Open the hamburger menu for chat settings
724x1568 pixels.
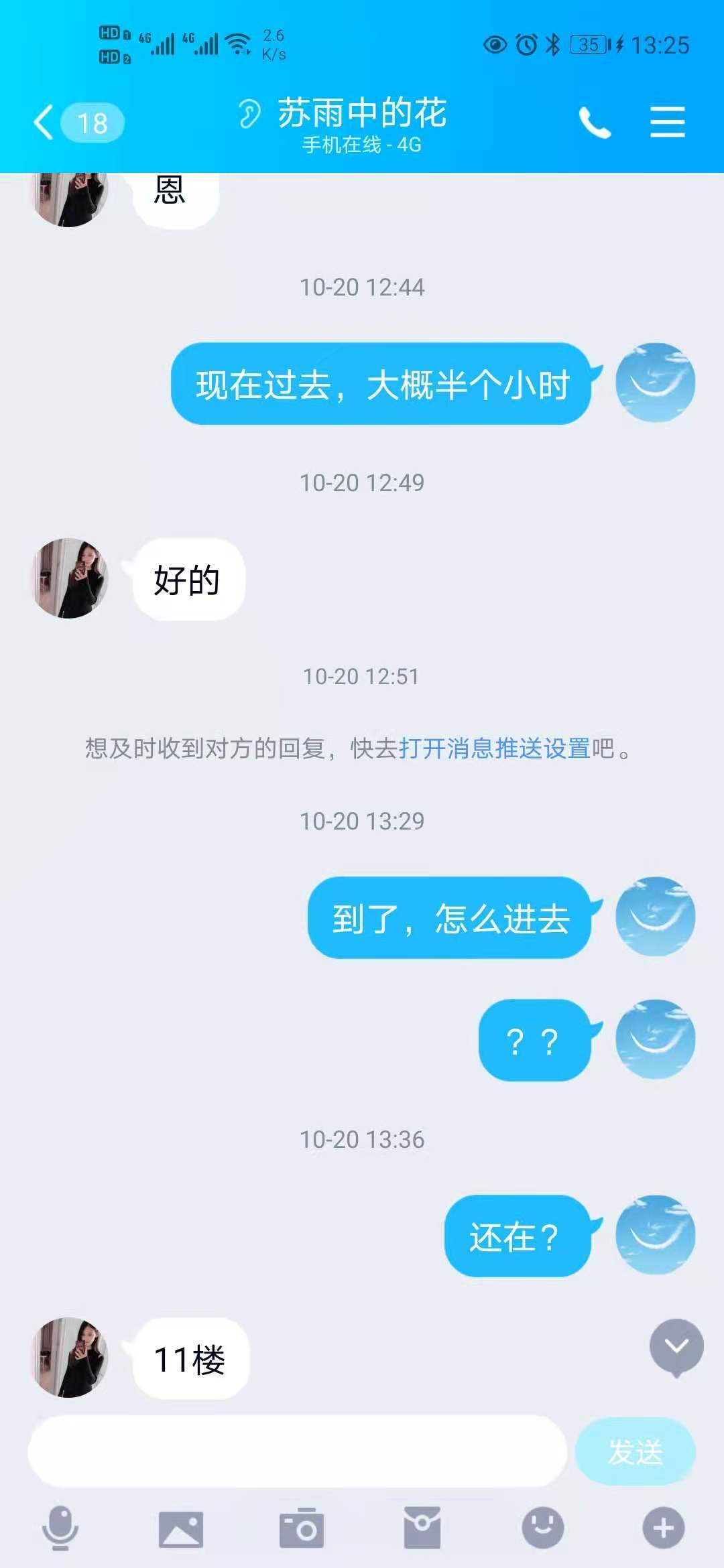coord(668,122)
